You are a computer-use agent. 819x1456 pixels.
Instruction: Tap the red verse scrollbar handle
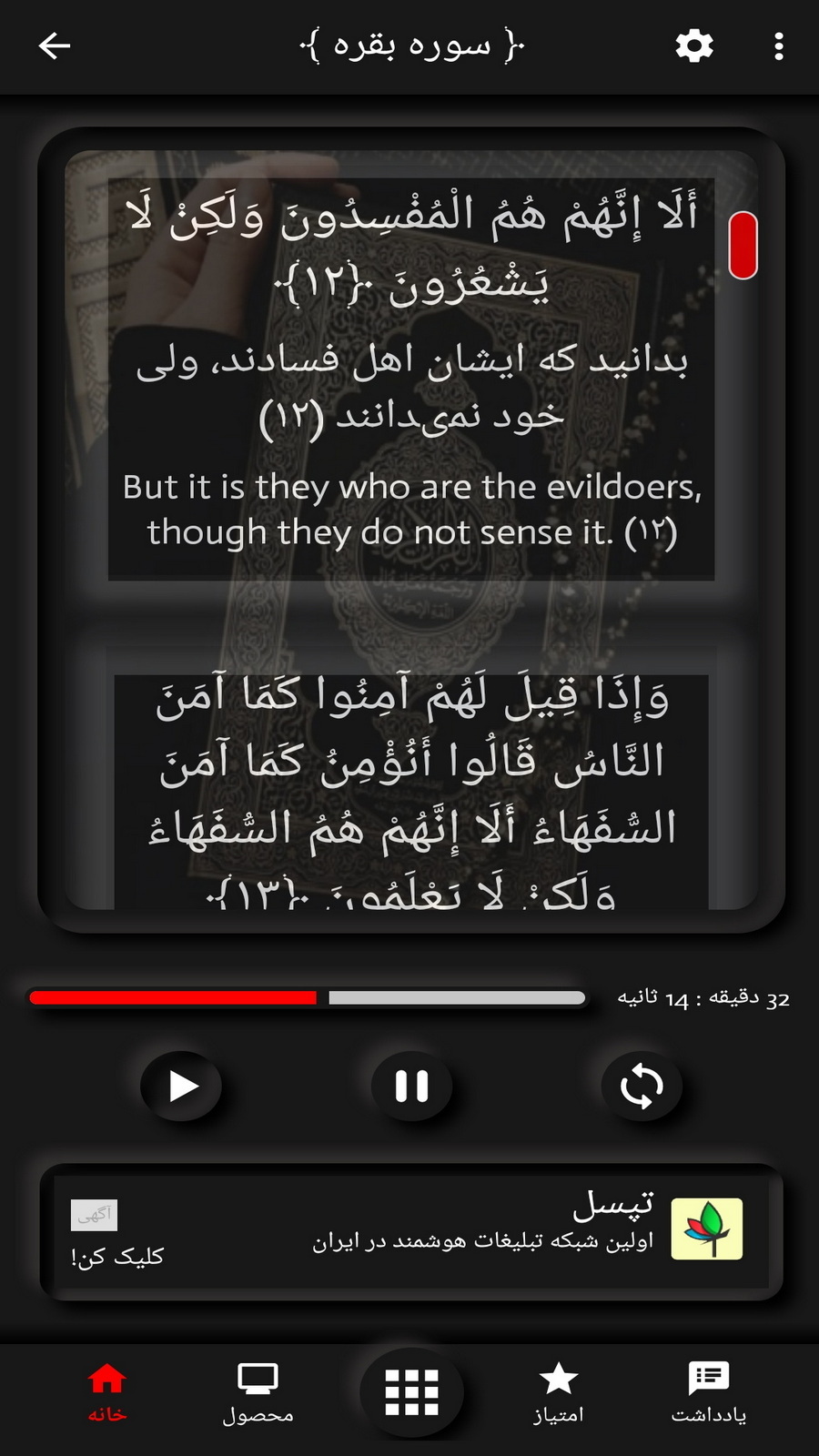[743, 245]
